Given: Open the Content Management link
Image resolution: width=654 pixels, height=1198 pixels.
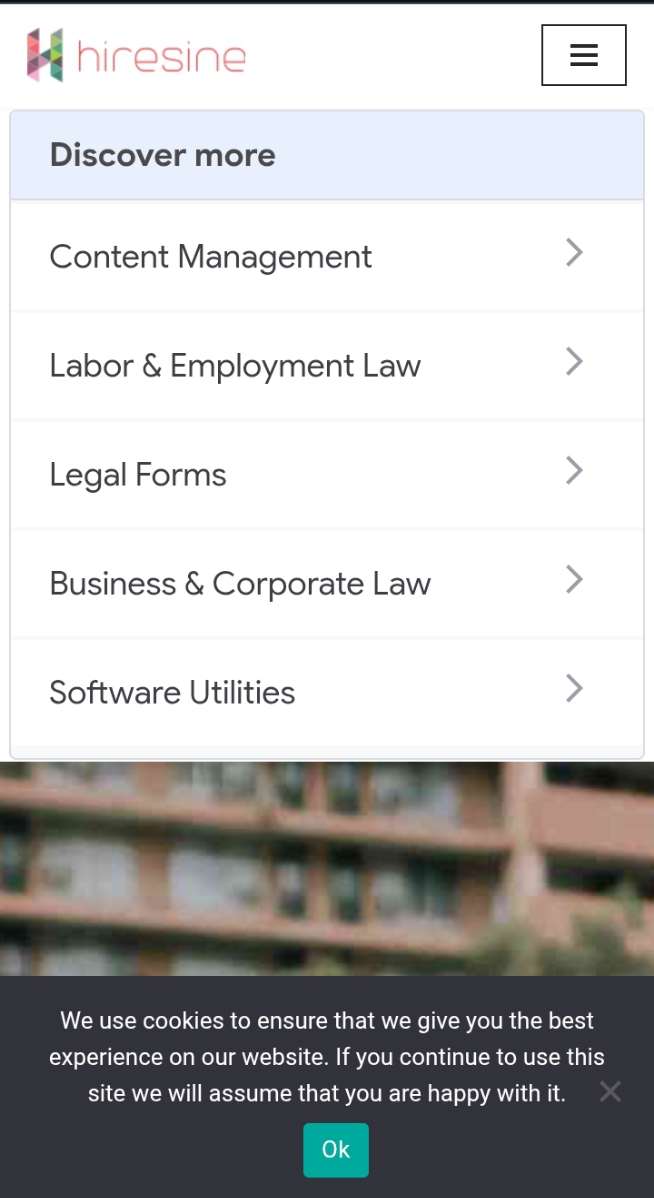Looking at the screenshot, I should [x=327, y=256].
